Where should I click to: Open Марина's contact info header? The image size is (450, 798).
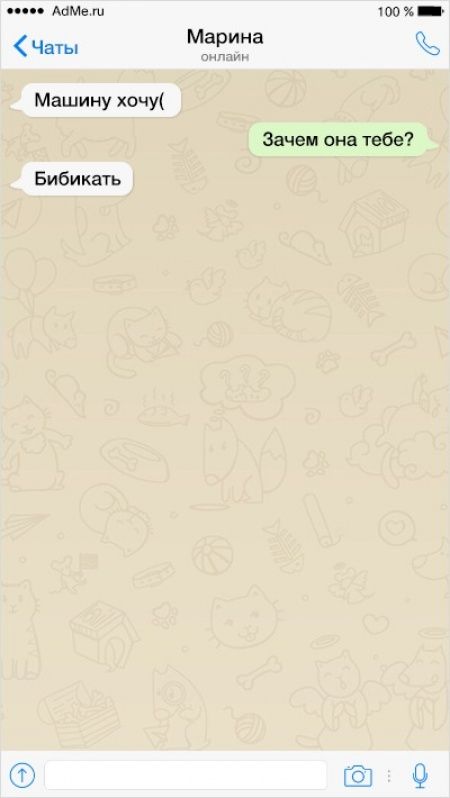click(x=224, y=45)
